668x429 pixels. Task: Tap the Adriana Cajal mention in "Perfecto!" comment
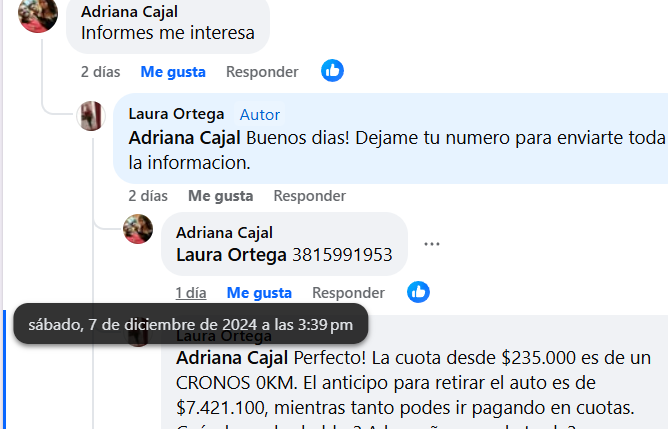pos(233,357)
